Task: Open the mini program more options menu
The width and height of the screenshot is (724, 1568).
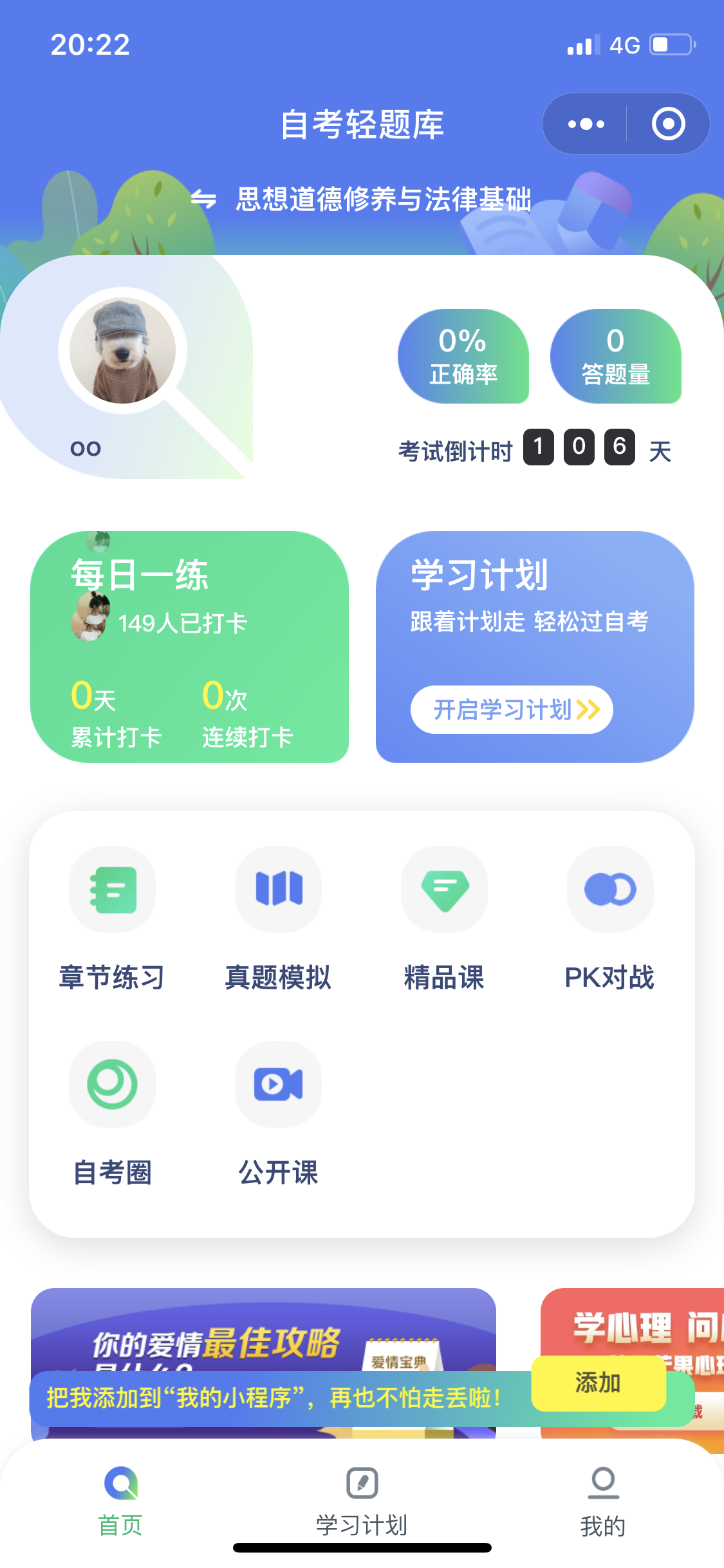Action: [586, 124]
